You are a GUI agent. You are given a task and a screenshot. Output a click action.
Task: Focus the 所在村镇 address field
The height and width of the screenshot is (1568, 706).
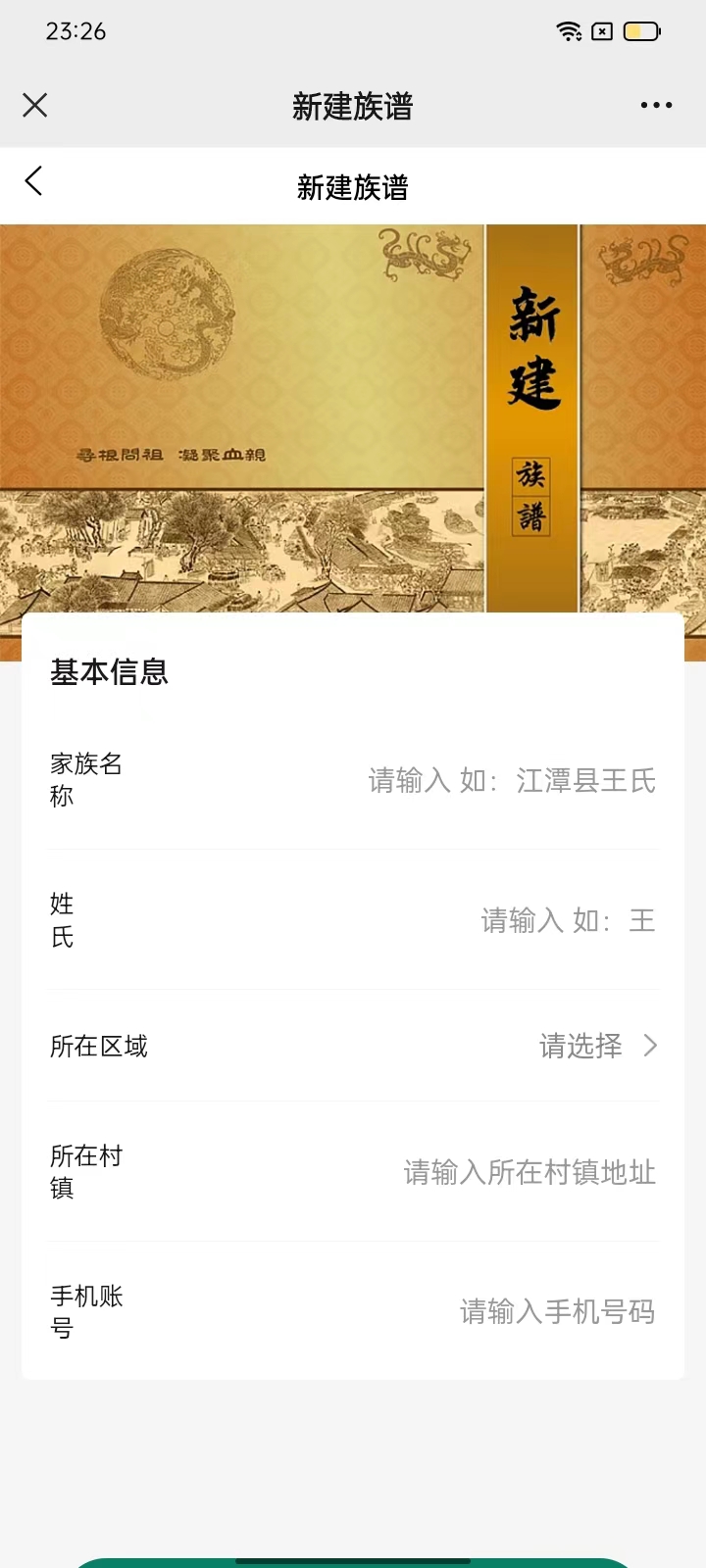(529, 1171)
